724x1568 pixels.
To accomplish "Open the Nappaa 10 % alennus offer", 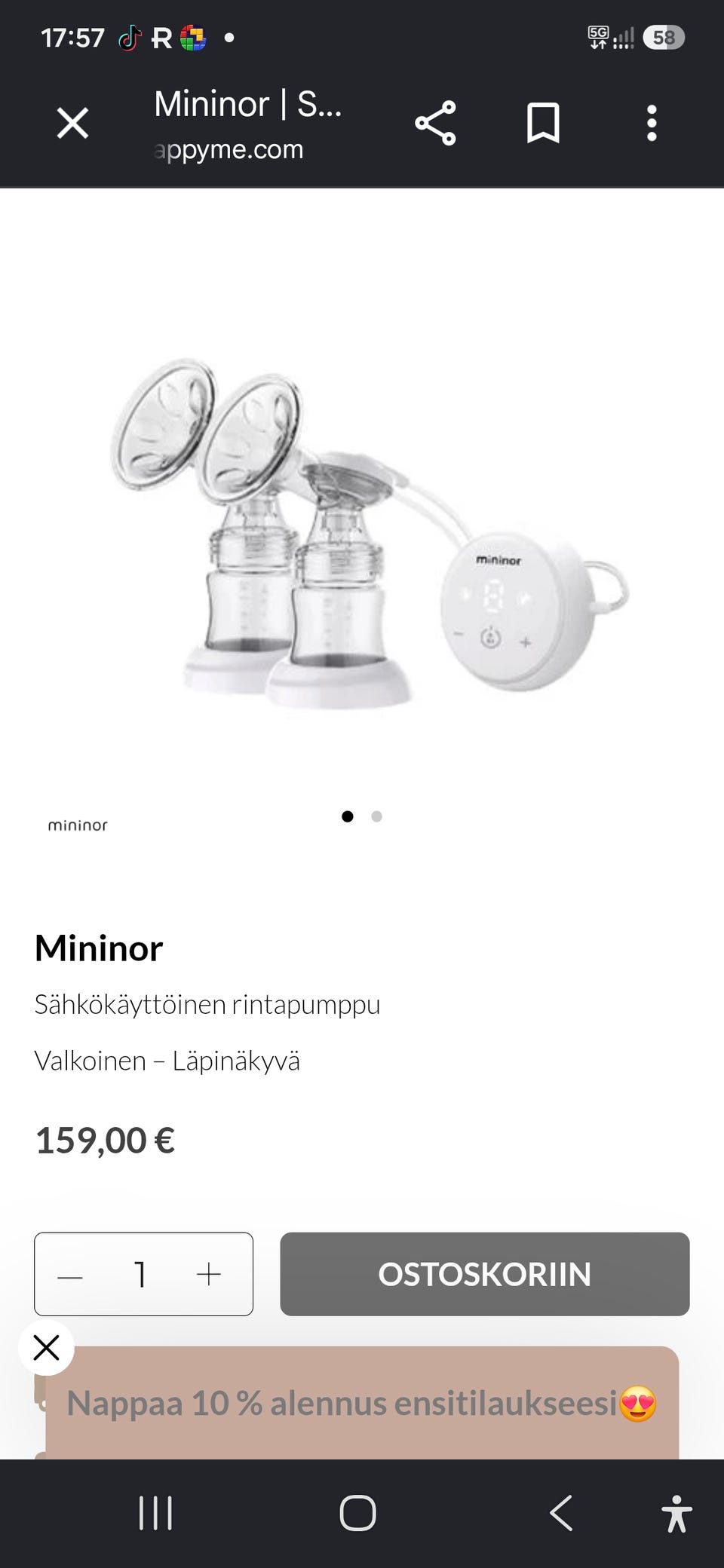I will (362, 1404).
